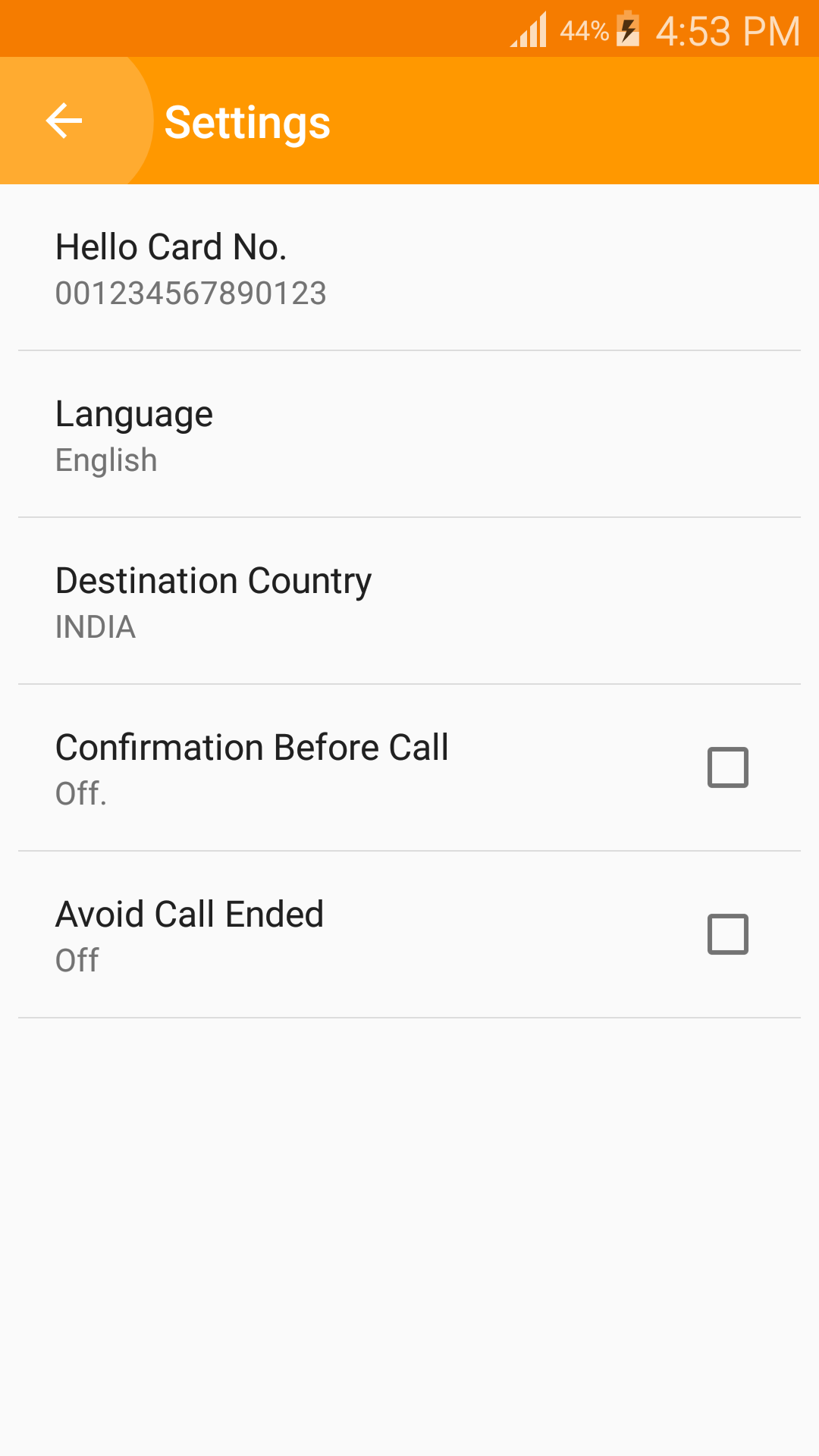Toggle the checkbox next to Confirmation Before Call

pos(727,767)
